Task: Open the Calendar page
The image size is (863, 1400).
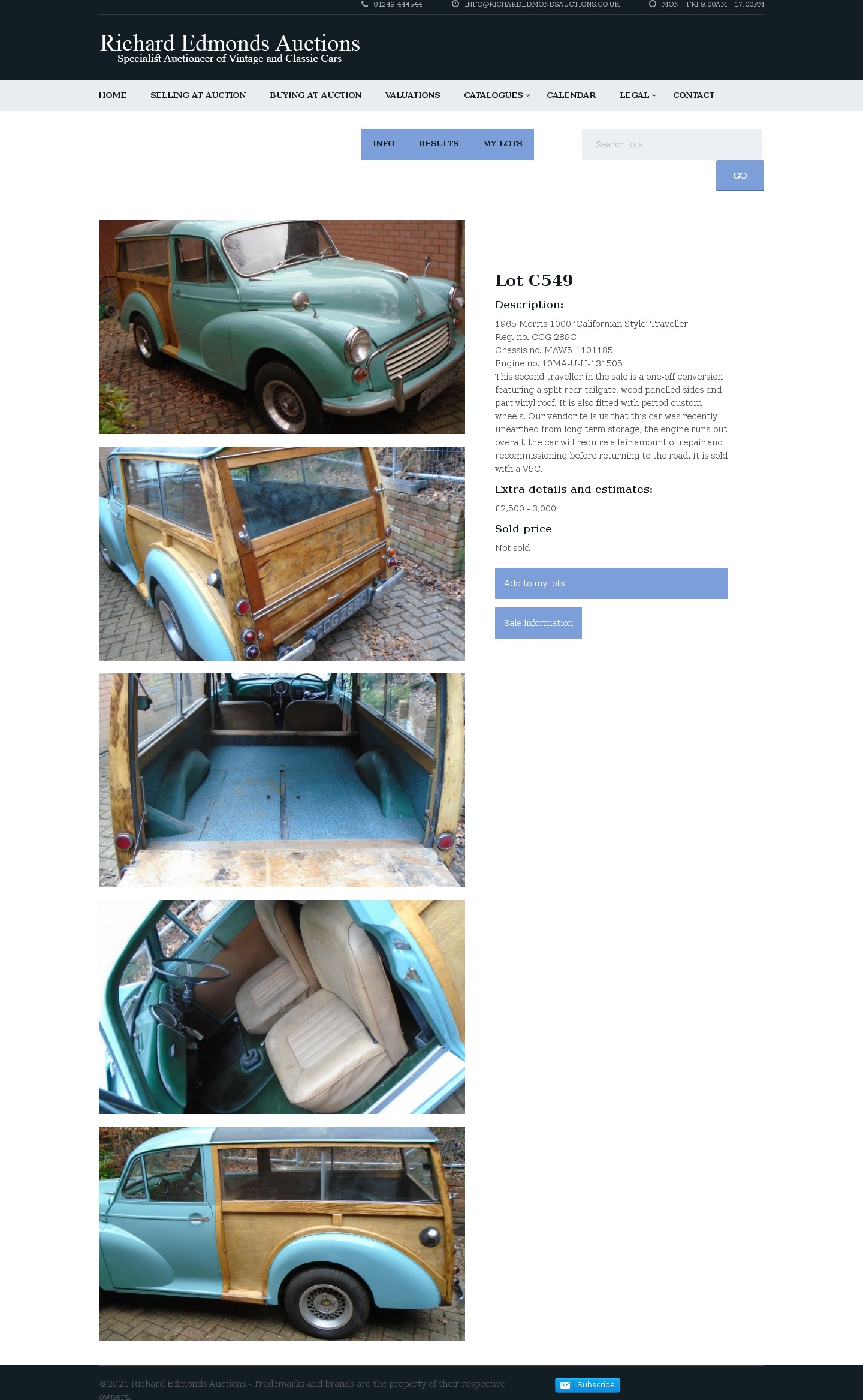Action: [571, 95]
